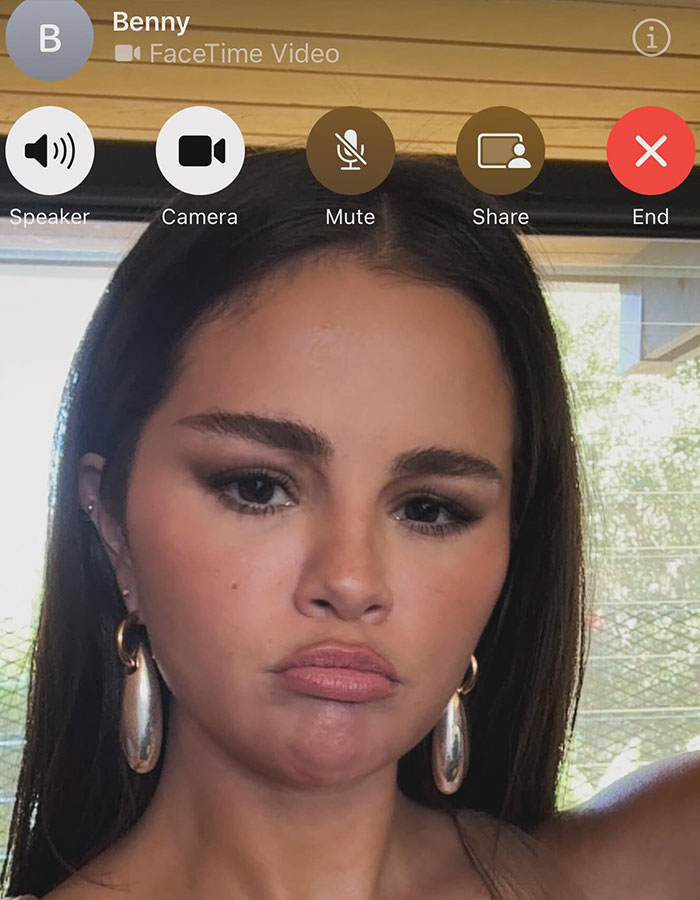The height and width of the screenshot is (900, 700).
Task: Turn off the Camera
Action: coord(200,151)
